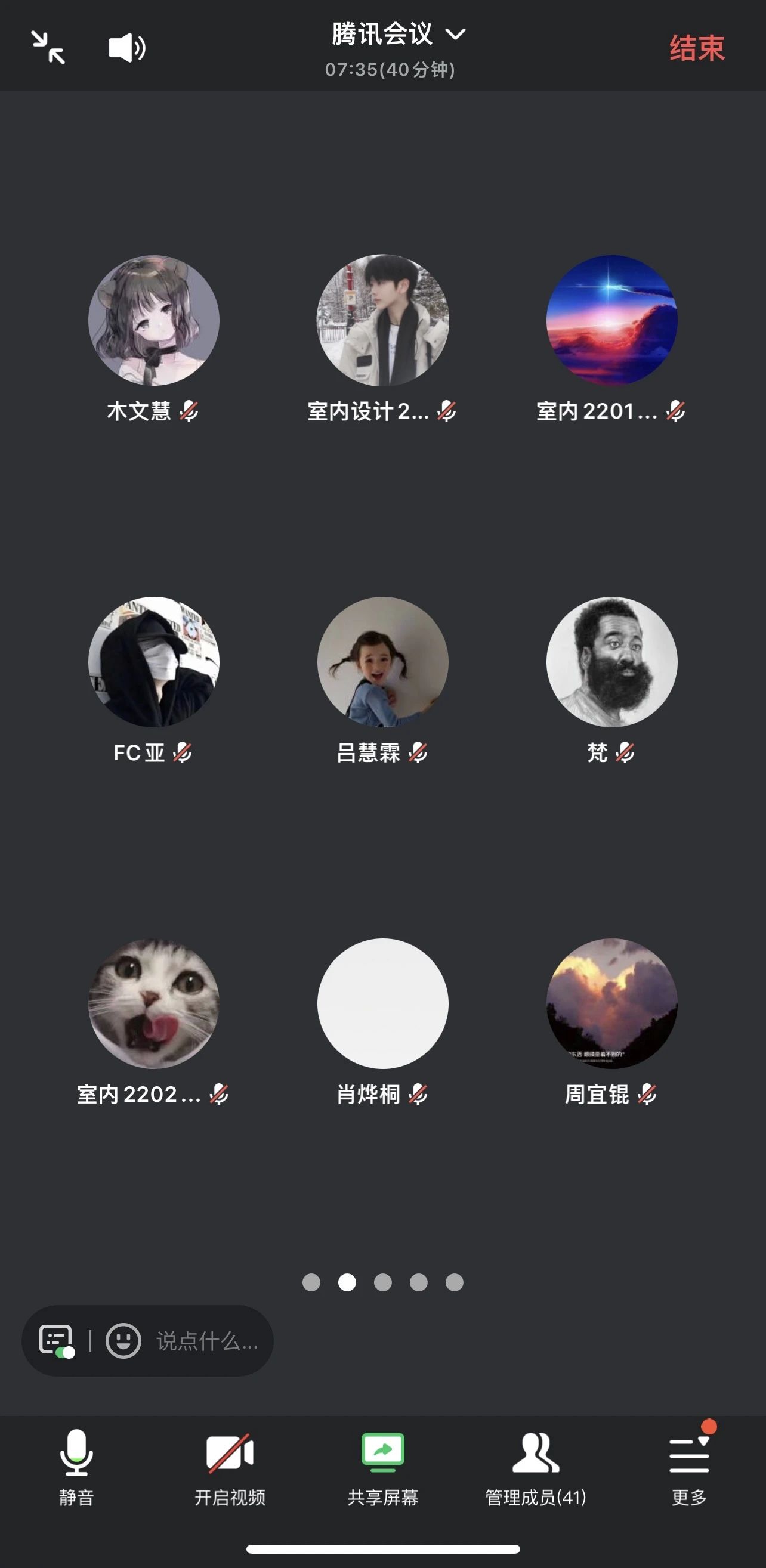Mute the microphone with 静音
The height and width of the screenshot is (1568, 766).
click(x=76, y=1467)
